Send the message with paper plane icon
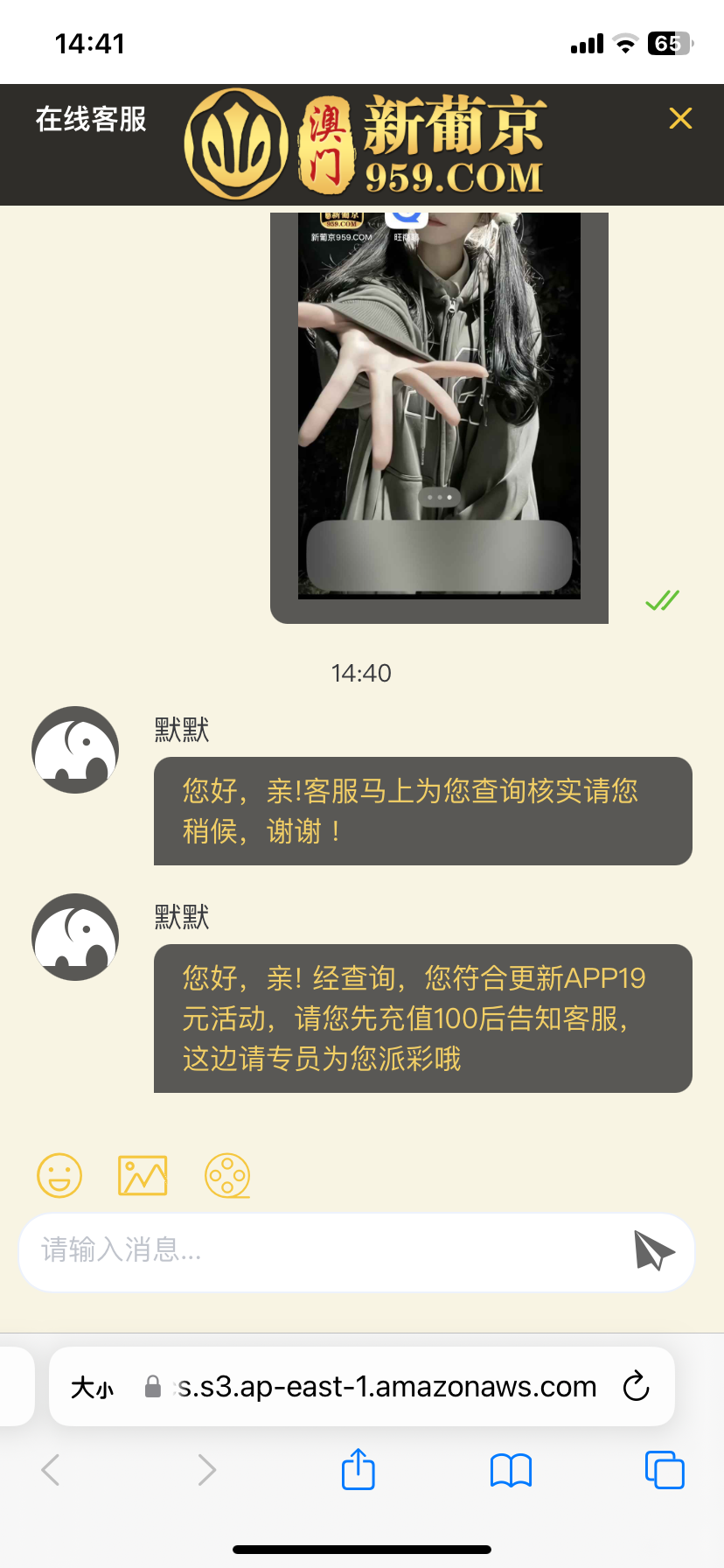 coord(654,1250)
